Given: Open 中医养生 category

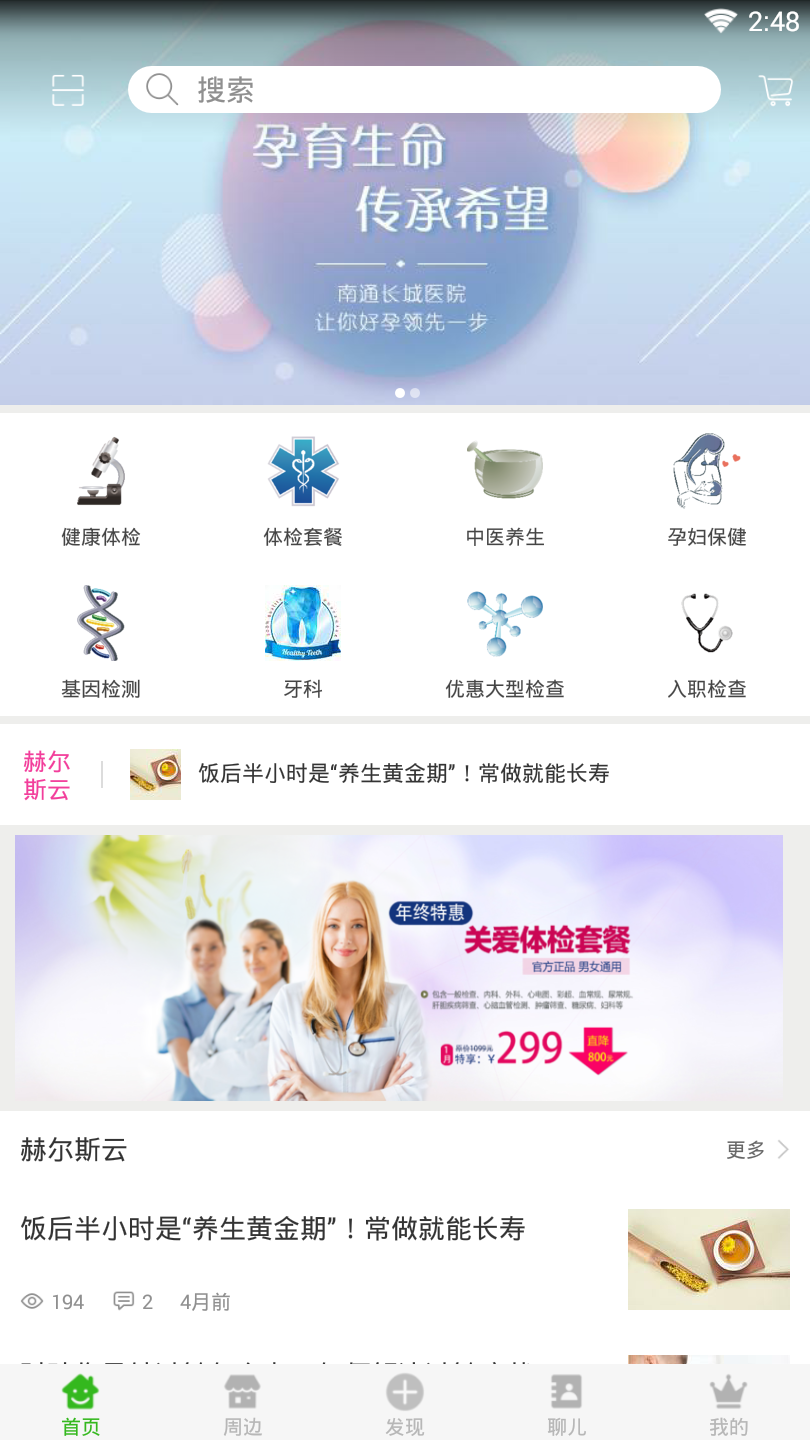Looking at the screenshot, I should pos(505,492).
